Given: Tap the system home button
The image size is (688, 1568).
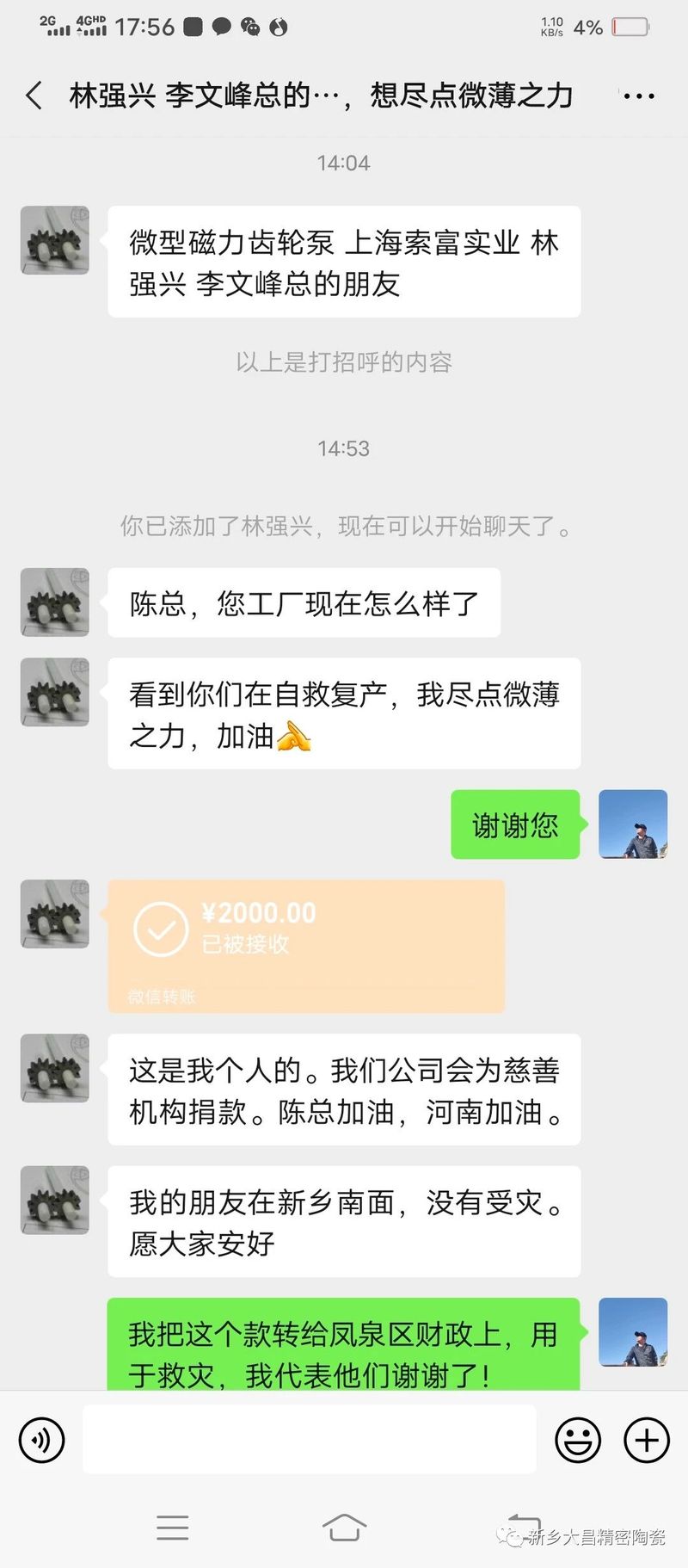Looking at the screenshot, I should tap(344, 1527).
